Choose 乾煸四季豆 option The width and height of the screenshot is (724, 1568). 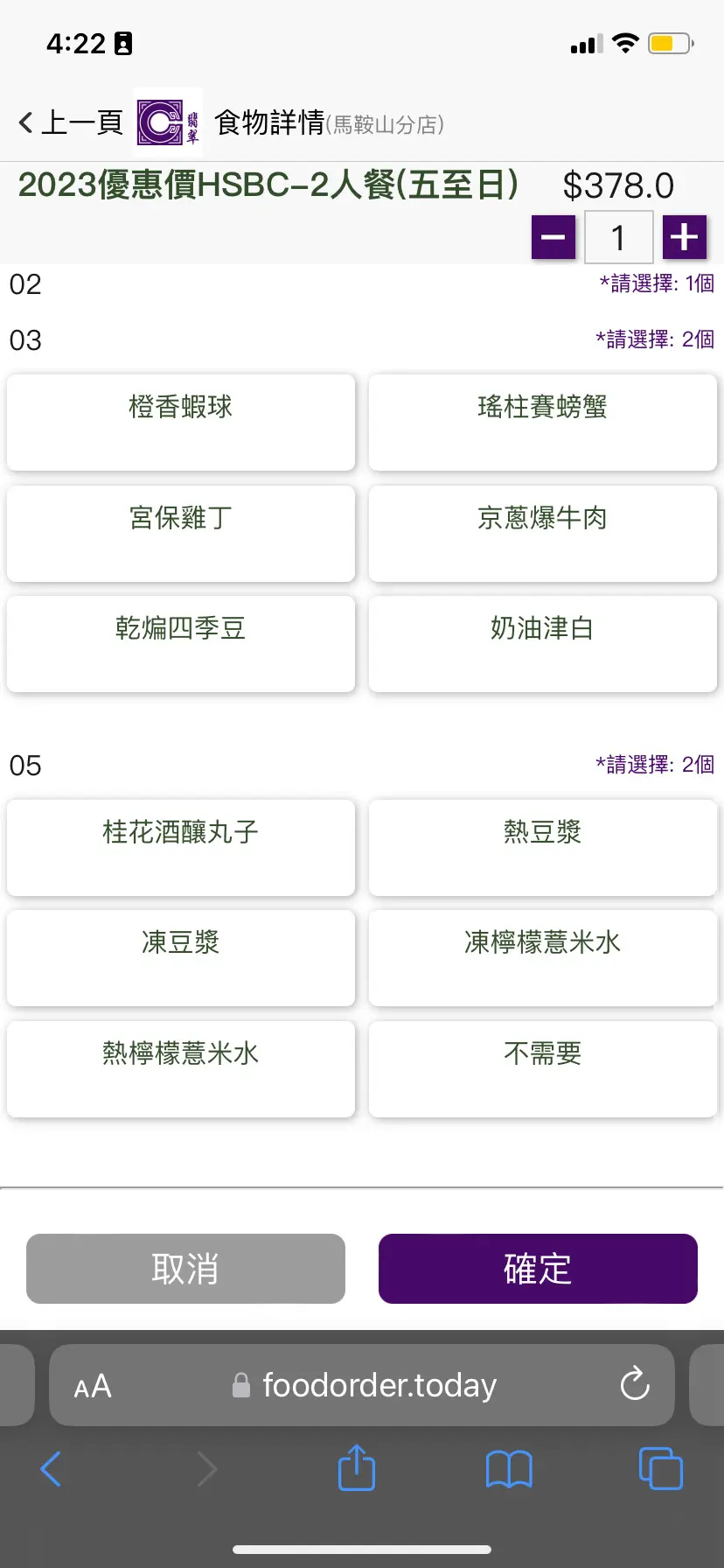coord(181,644)
